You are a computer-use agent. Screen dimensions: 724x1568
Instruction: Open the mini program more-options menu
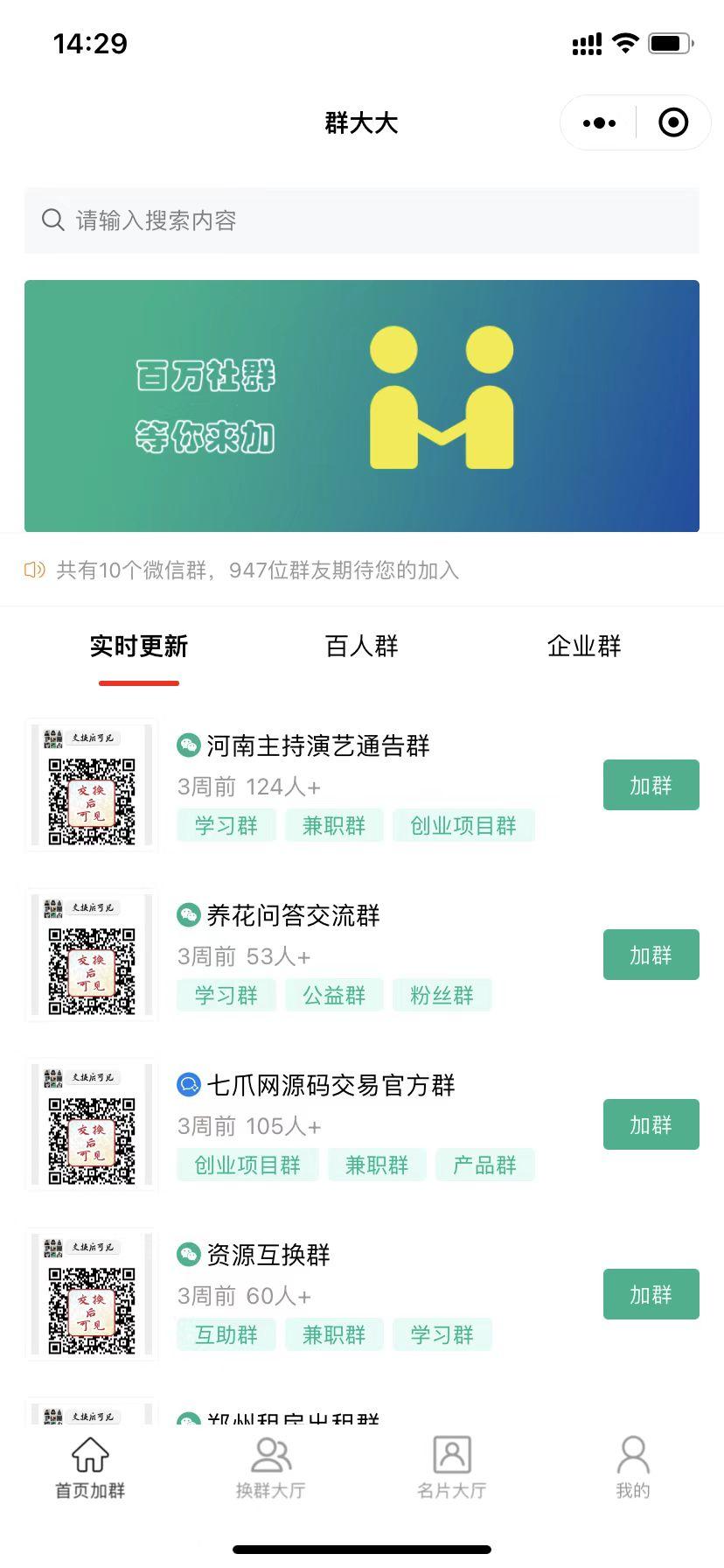coord(599,123)
